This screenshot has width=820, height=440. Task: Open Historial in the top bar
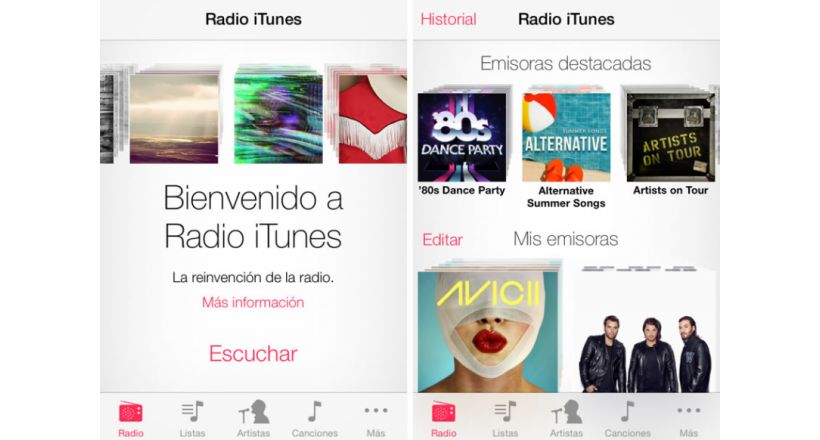click(448, 19)
